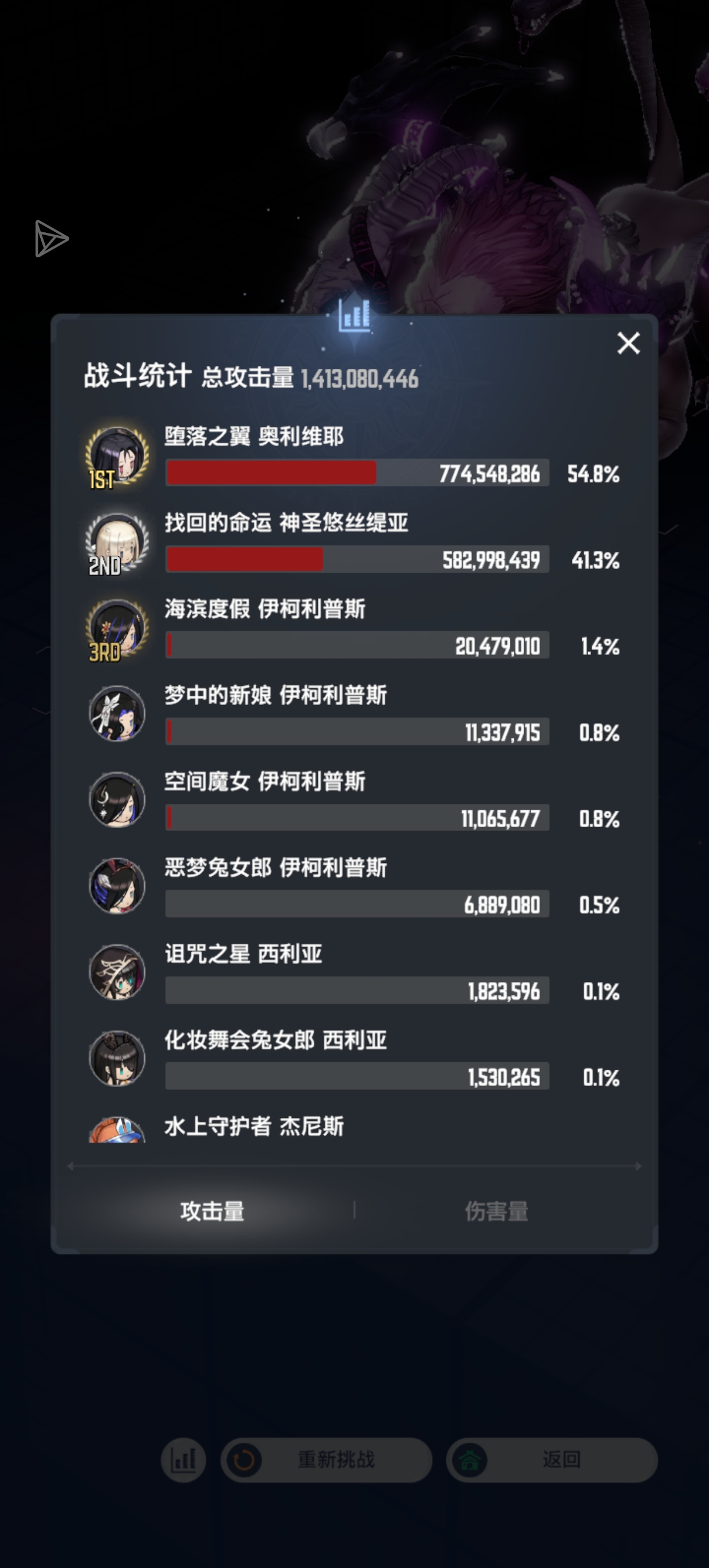Select the 攻击量 tab

[212, 1211]
